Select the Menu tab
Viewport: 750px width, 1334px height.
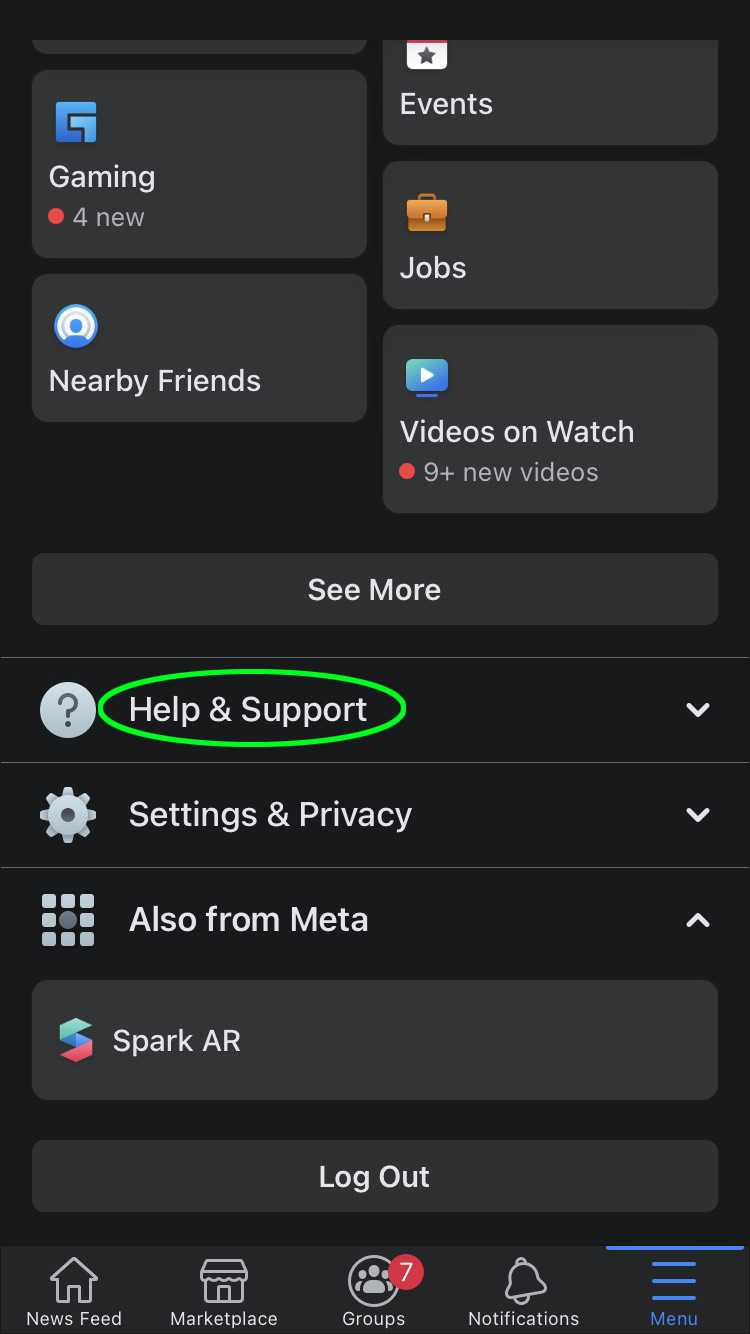pos(674,1291)
